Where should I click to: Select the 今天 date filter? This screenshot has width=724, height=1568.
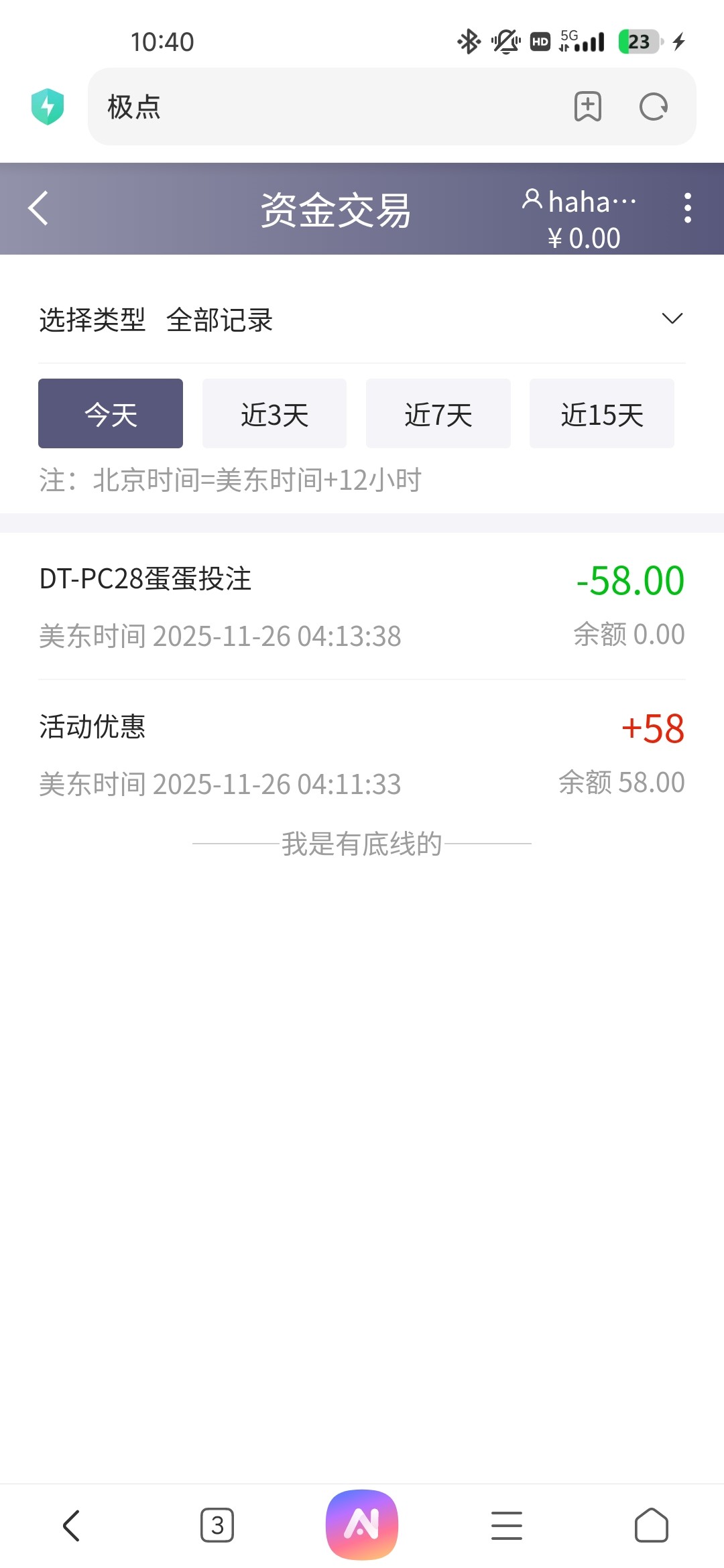[x=110, y=413]
